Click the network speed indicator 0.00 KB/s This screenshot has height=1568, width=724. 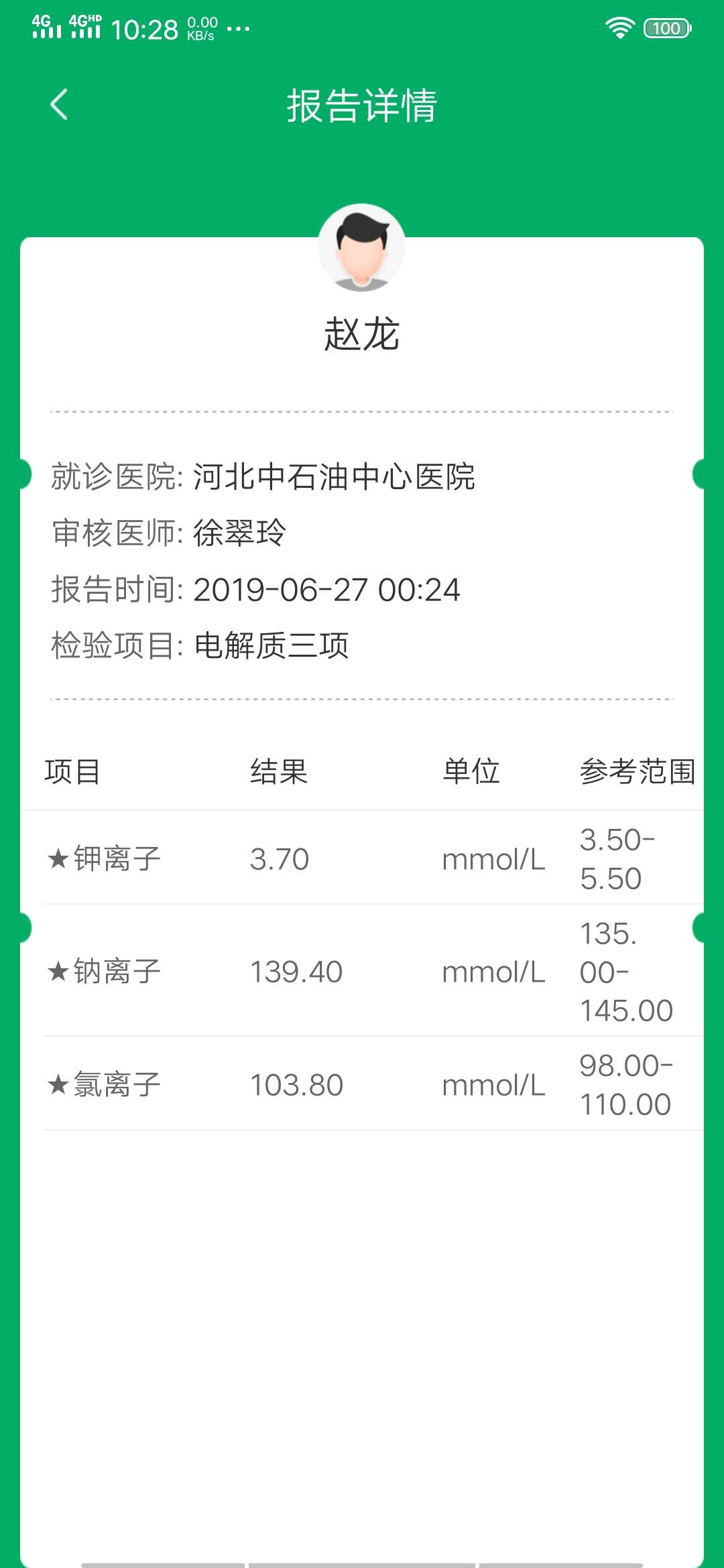201,27
